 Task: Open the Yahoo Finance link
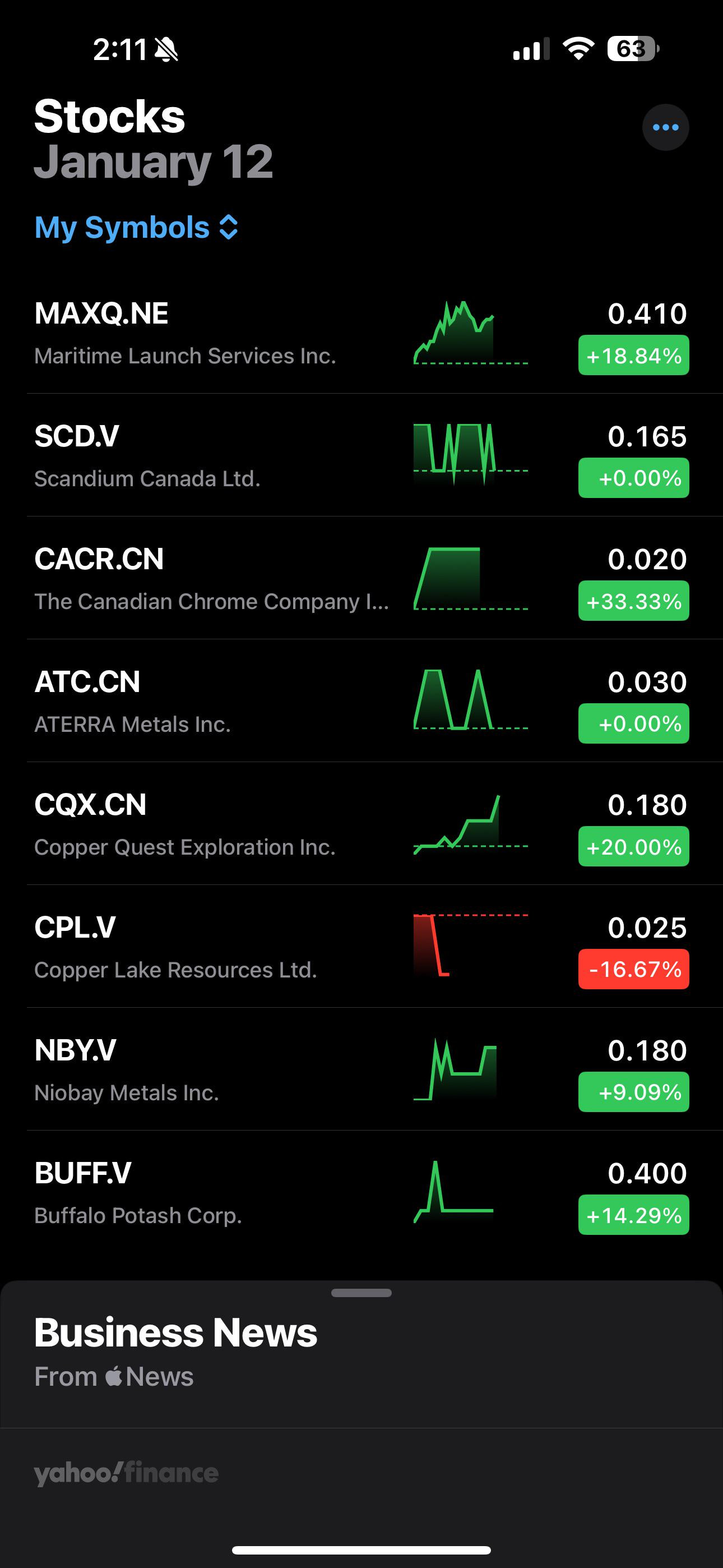126,1473
